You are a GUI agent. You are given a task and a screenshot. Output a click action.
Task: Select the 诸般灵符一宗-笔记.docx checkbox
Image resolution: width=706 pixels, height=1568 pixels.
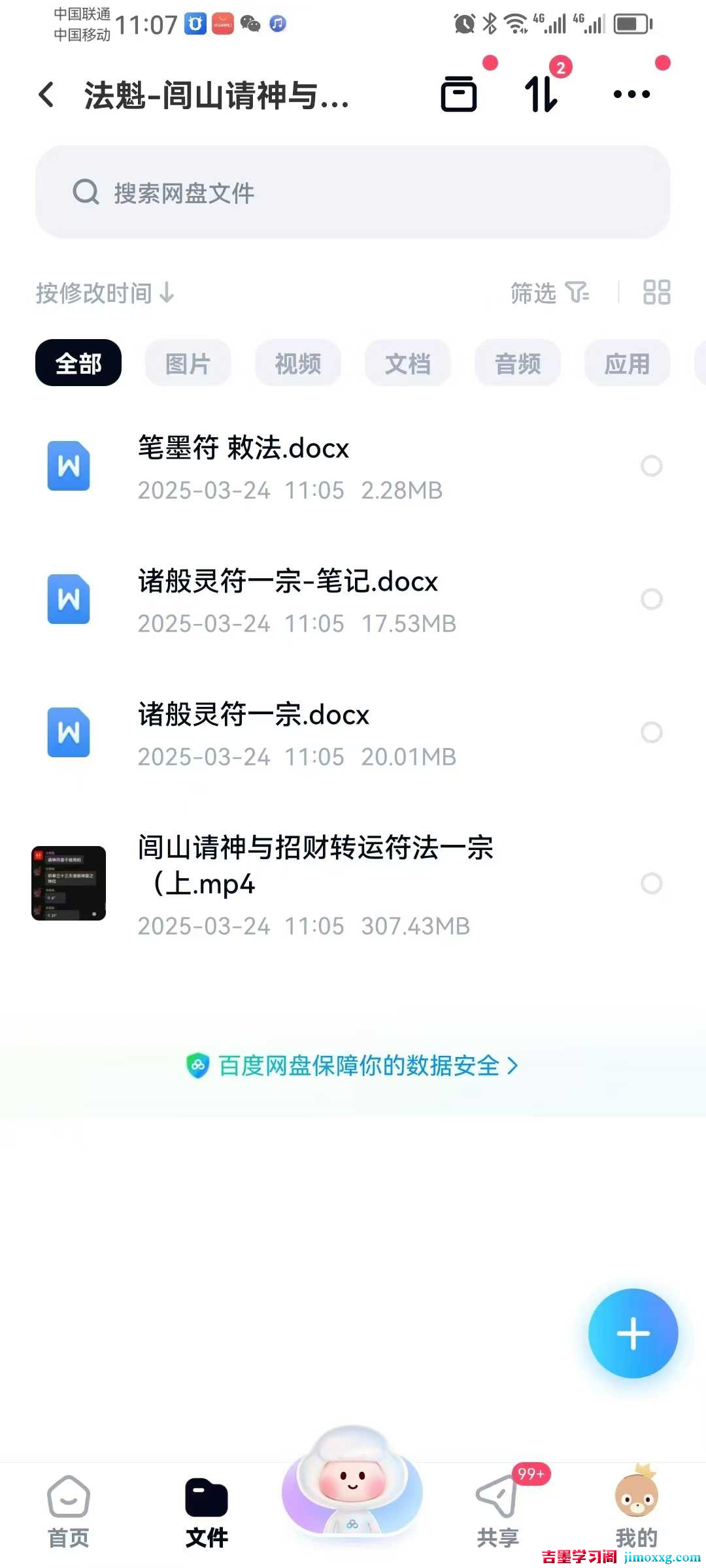click(x=651, y=599)
